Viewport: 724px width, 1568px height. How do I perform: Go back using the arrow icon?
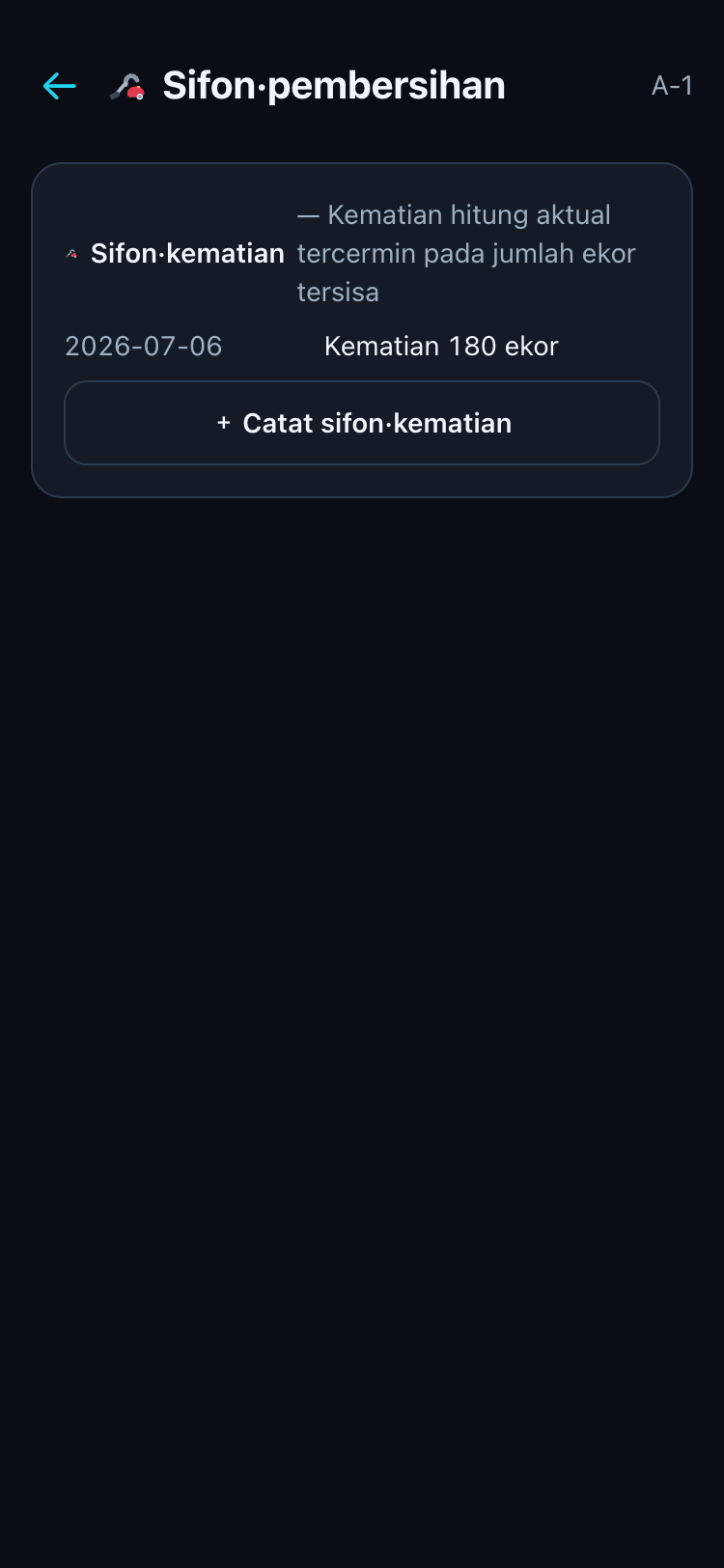[60, 86]
